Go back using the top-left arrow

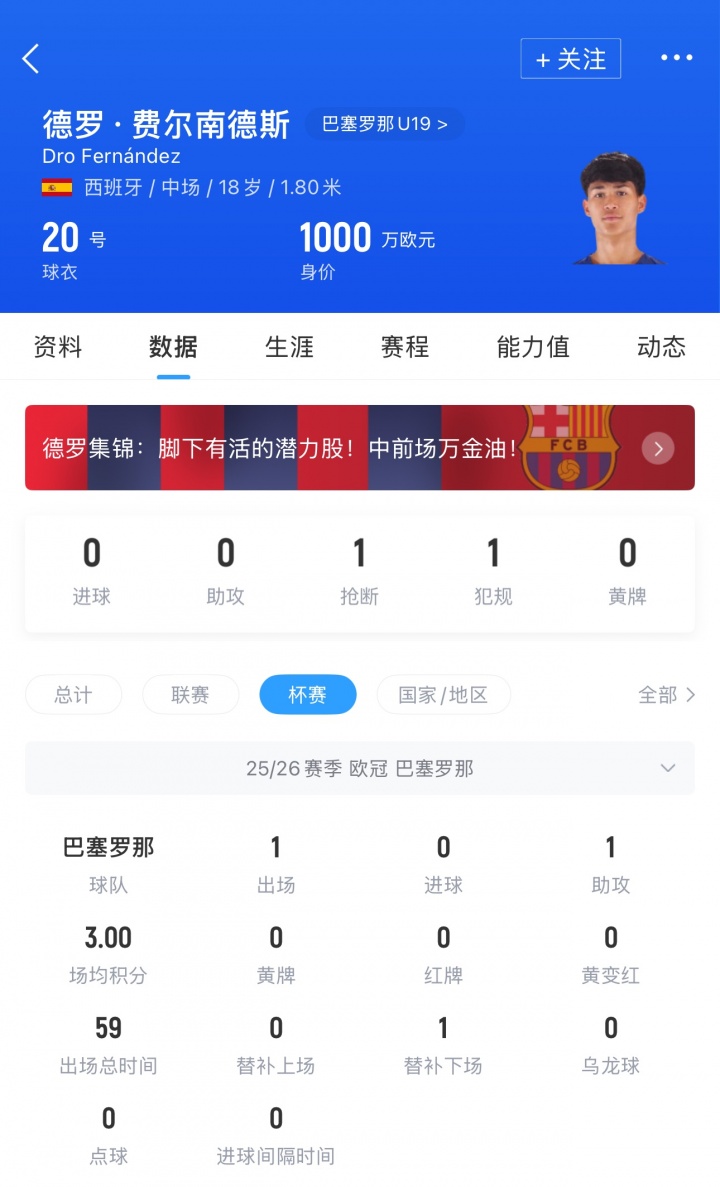point(31,59)
